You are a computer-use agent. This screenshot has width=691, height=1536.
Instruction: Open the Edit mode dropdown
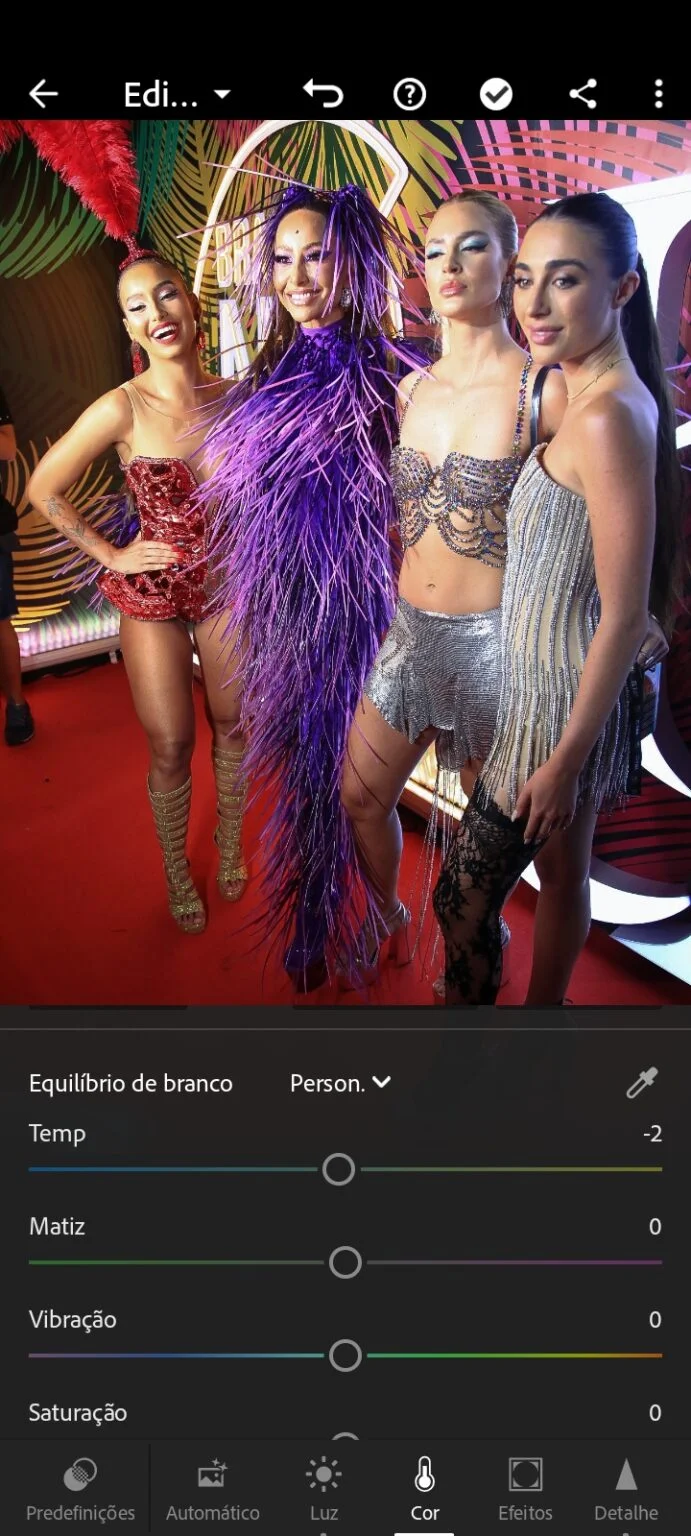coord(177,95)
